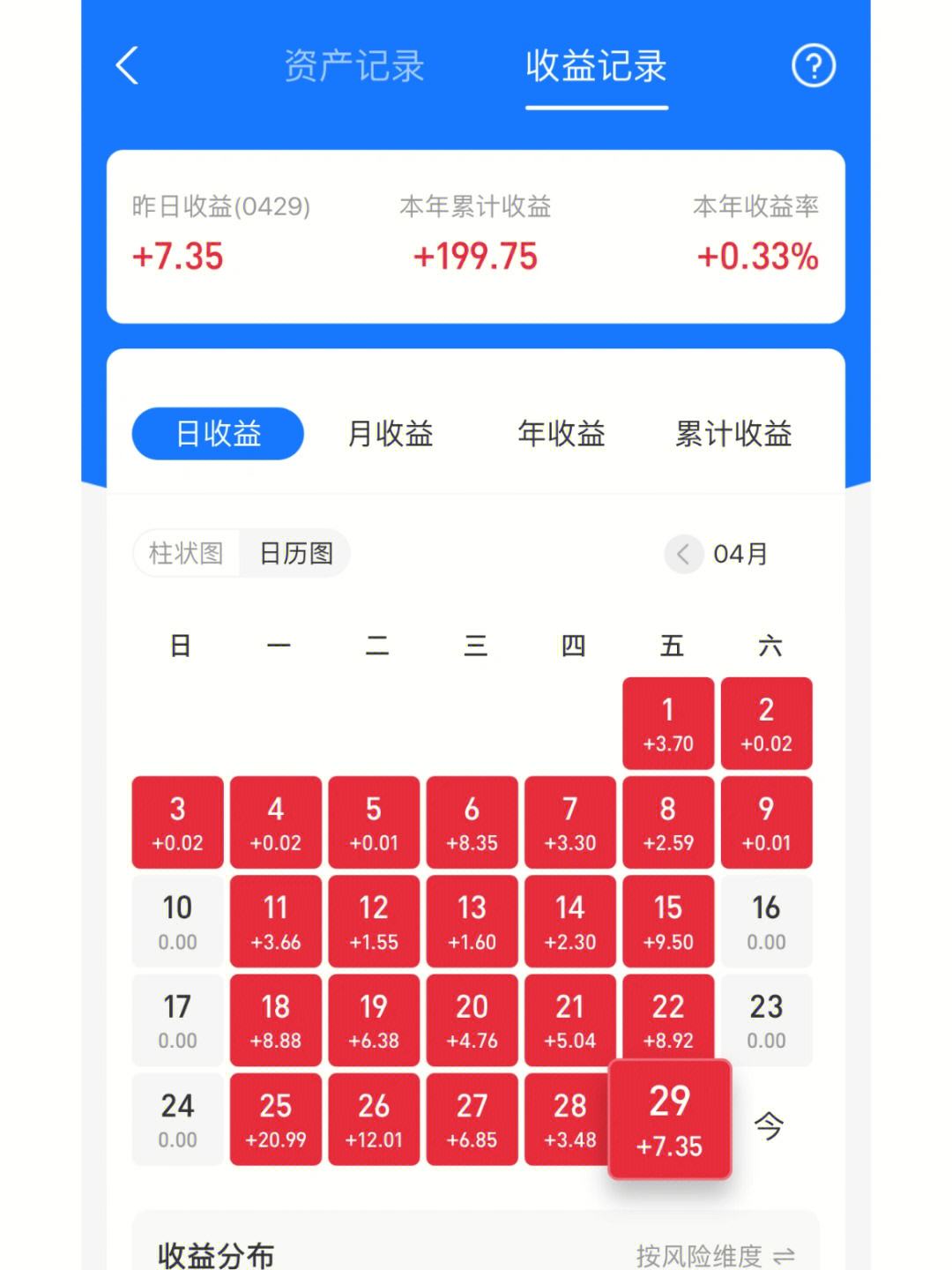Select April 1 with +3.70 earnings
Screen dimensions: 952x1270
click(668, 723)
